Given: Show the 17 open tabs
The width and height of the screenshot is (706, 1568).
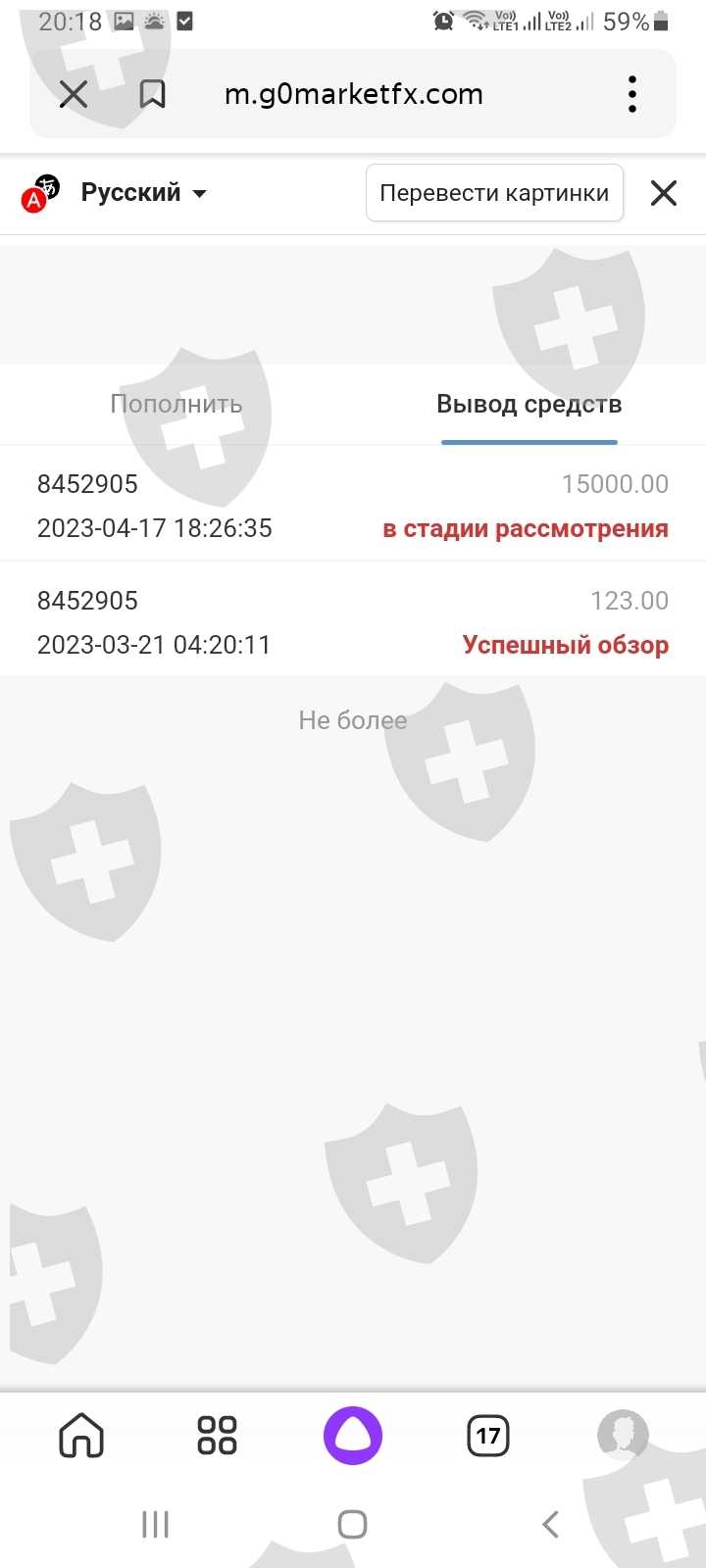Looking at the screenshot, I should (488, 1437).
